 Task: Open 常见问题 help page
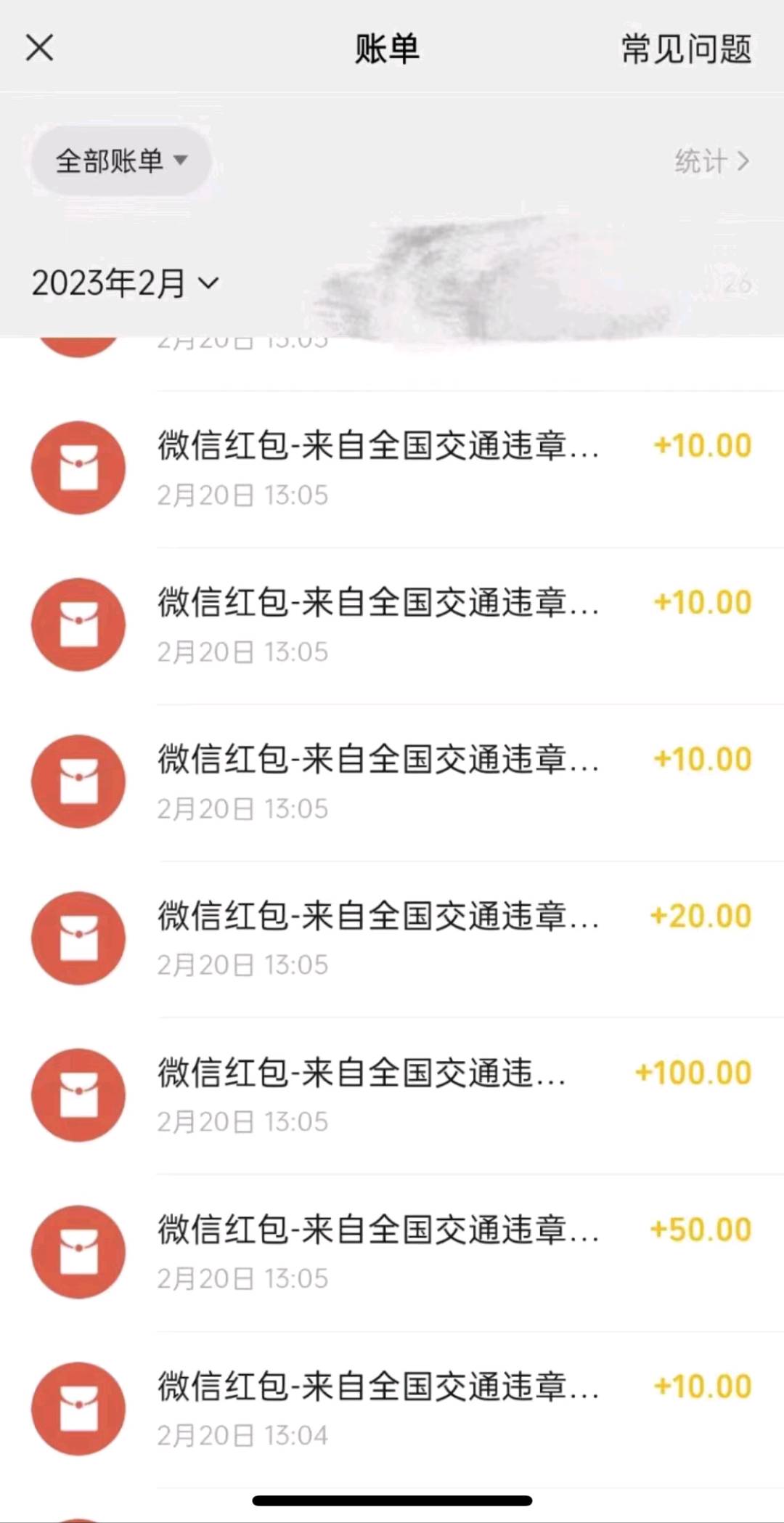[685, 49]
